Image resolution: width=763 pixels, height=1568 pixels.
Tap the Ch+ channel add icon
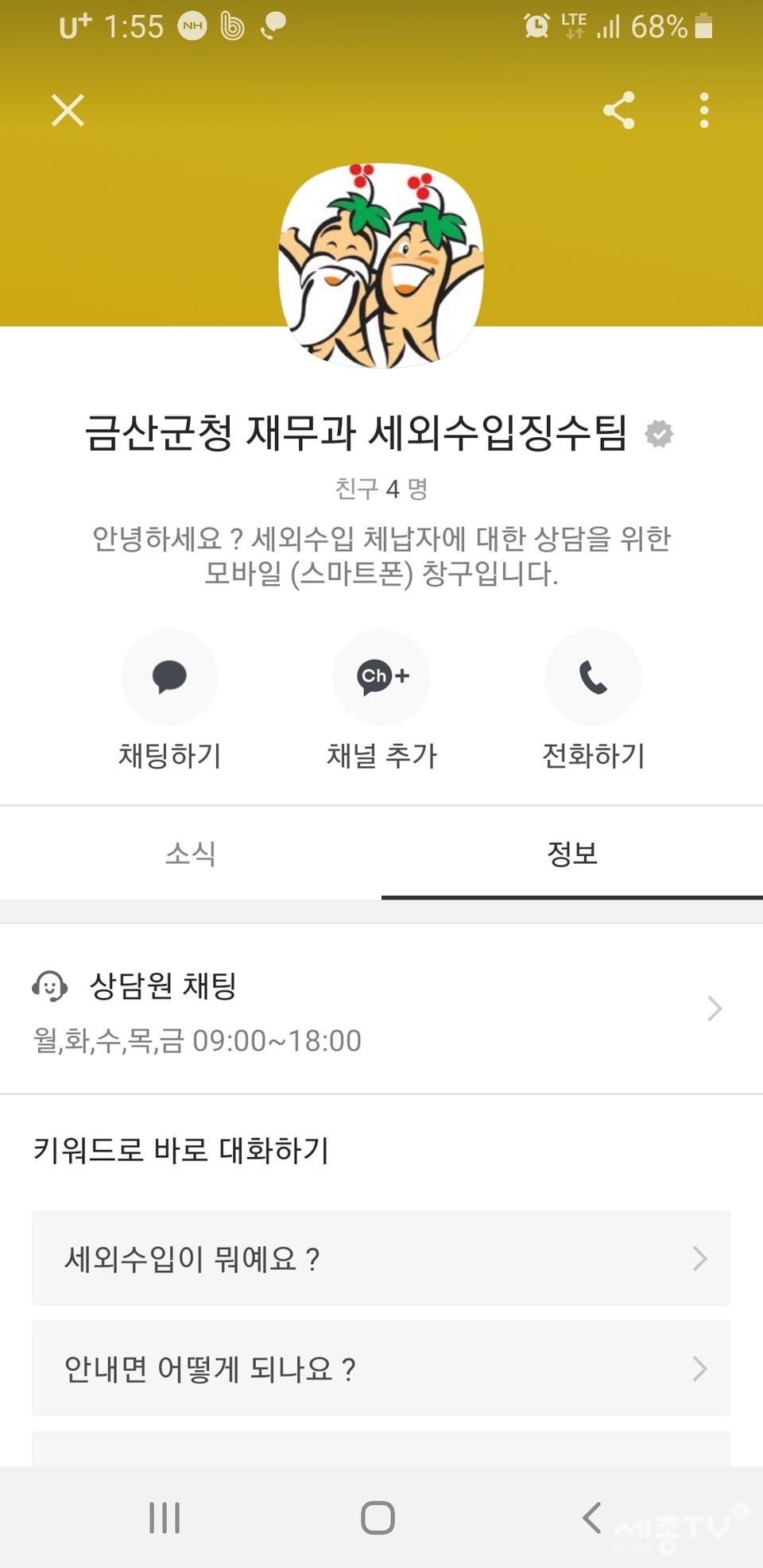(x=381, y=676)
